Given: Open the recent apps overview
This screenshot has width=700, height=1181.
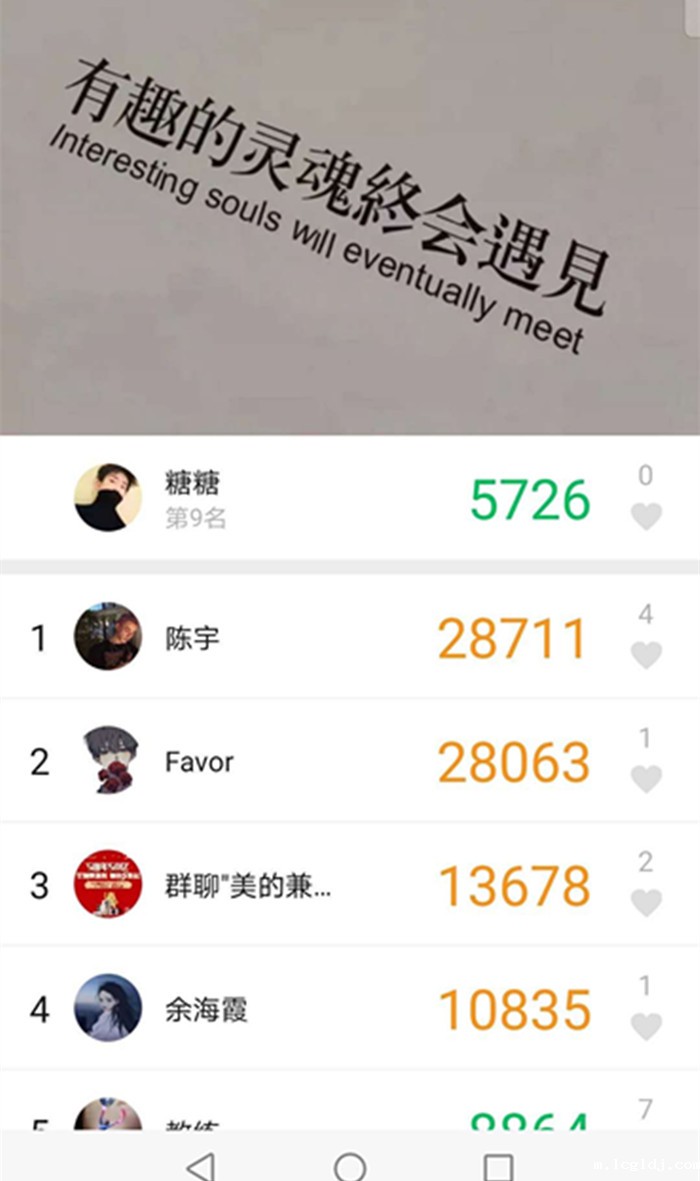Looking at the screenshot, I should point(498,1166).
